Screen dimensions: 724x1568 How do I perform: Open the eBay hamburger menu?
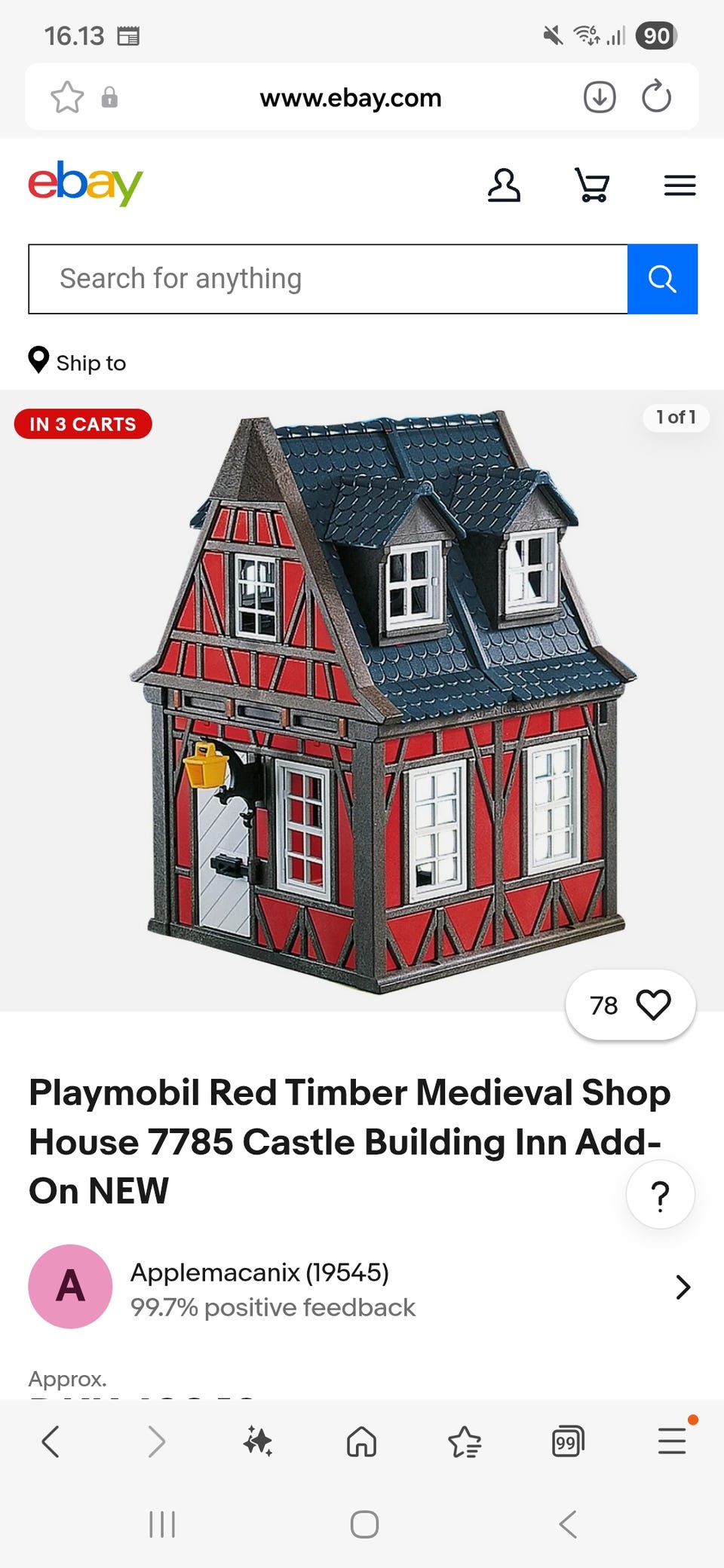point(680,185)
